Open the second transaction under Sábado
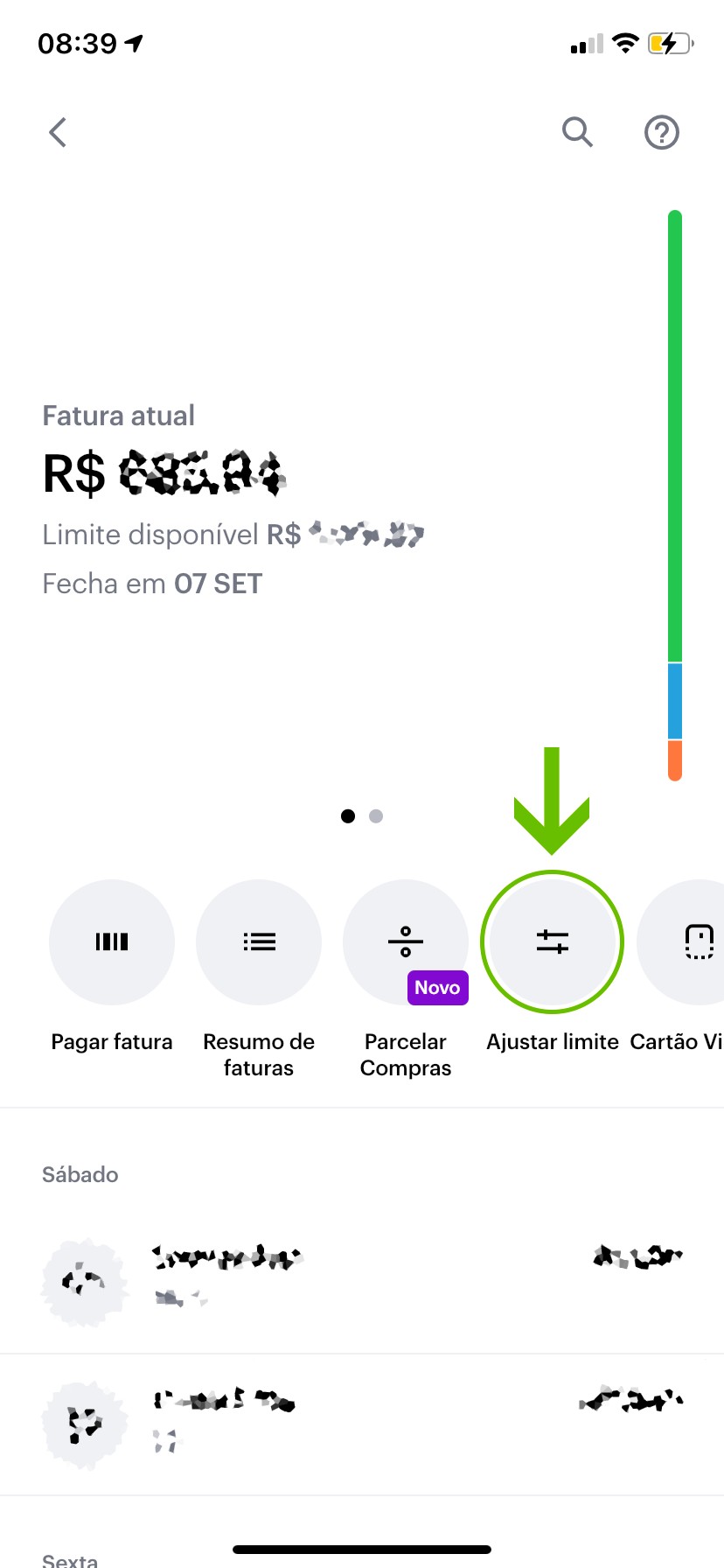 click(362, 1423)
